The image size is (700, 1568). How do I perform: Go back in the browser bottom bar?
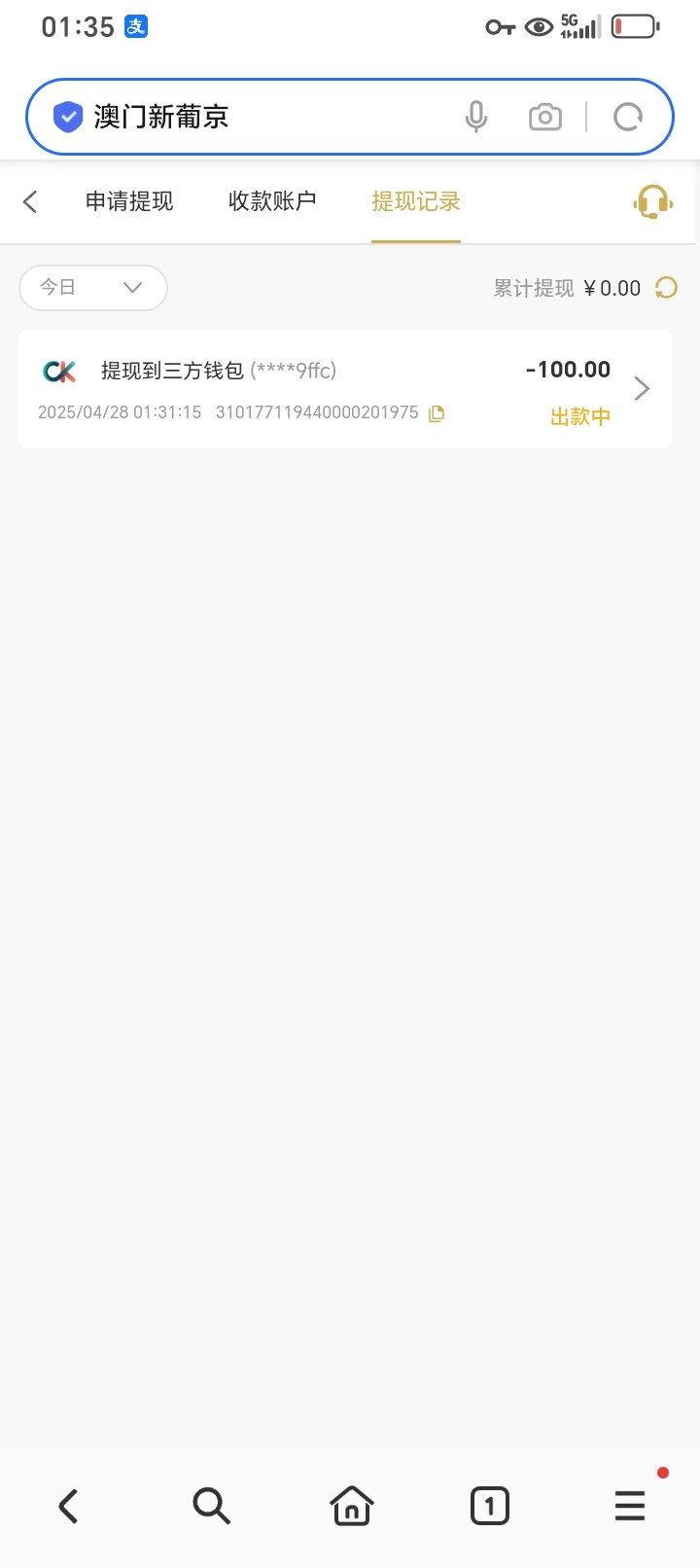click(68, 1506)
